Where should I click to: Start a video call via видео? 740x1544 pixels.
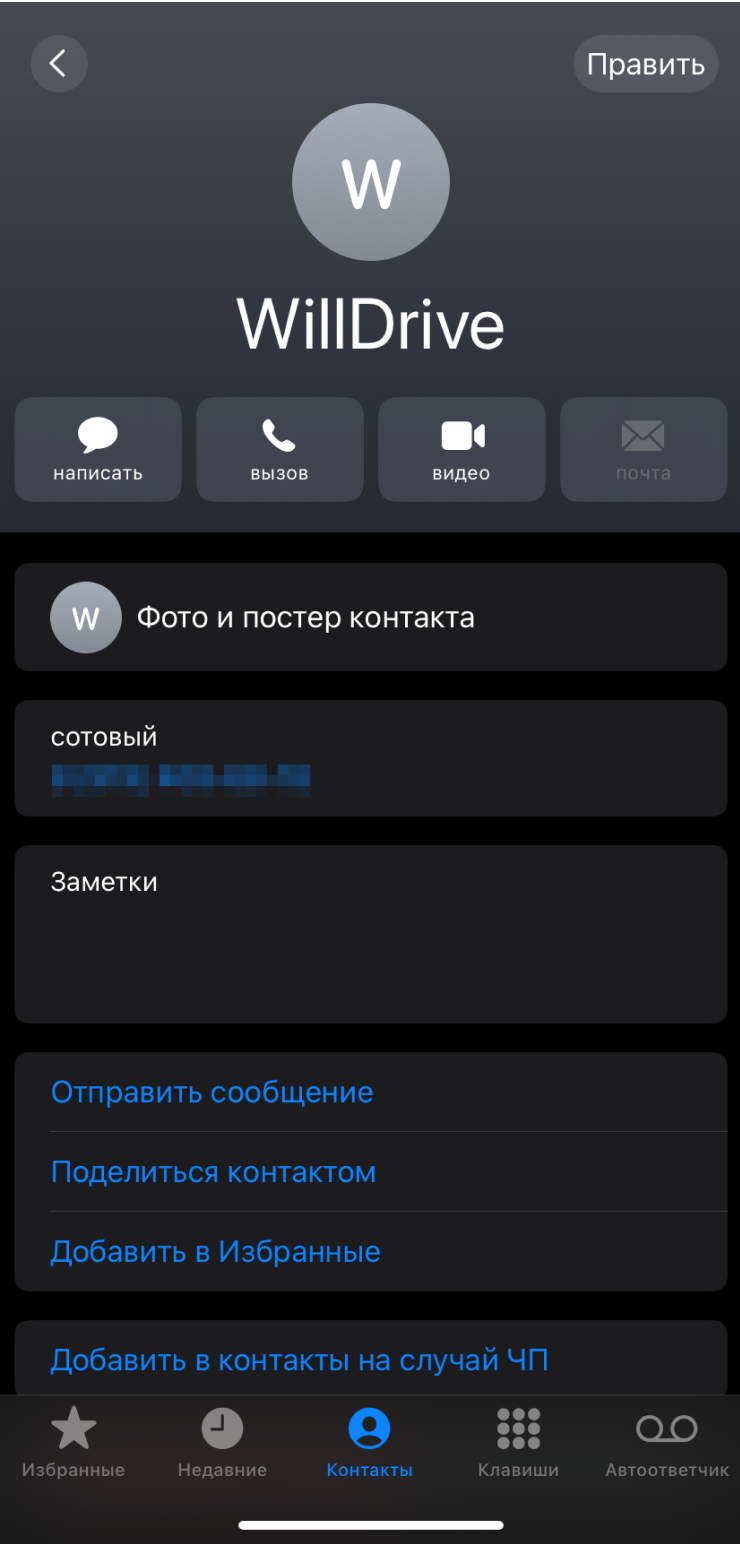461,449
